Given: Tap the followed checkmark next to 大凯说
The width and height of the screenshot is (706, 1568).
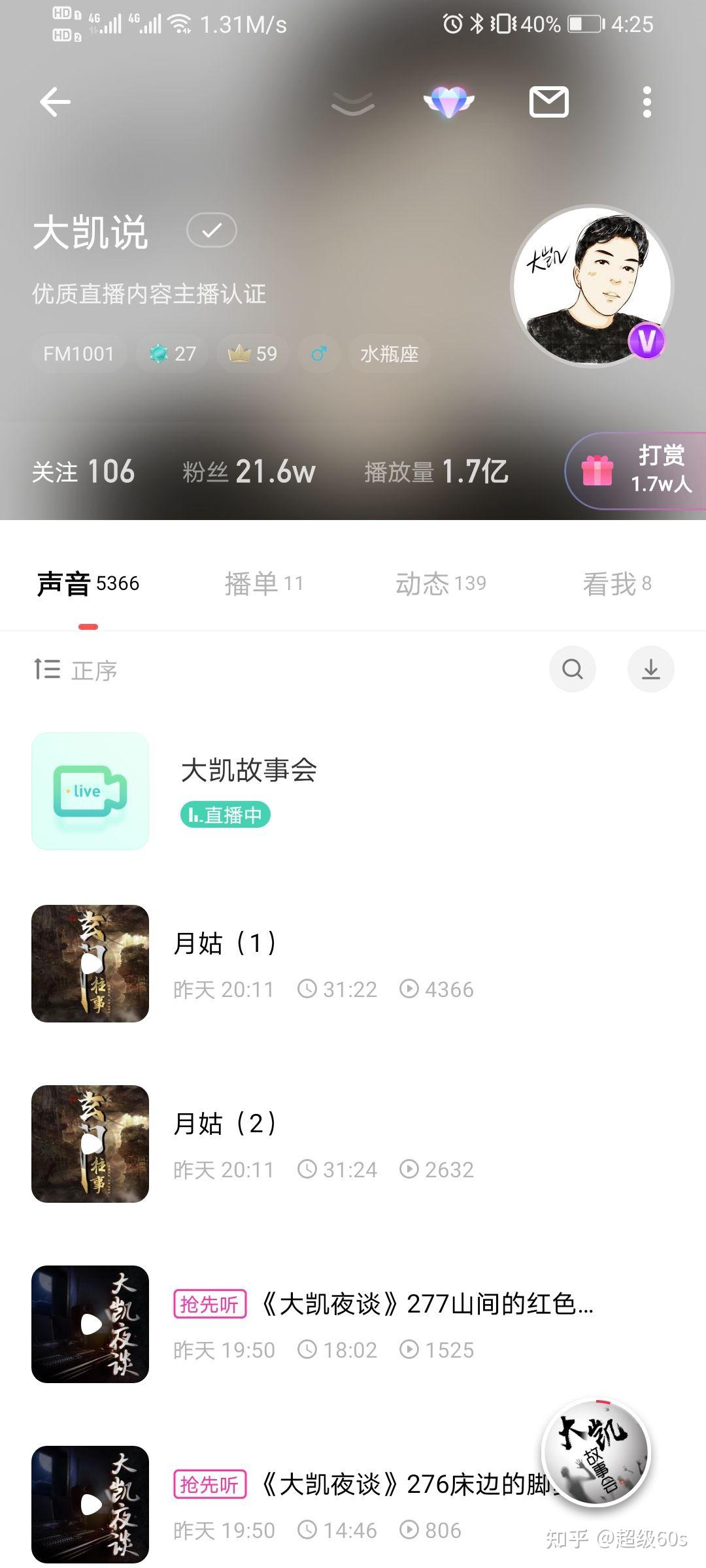Looking at the screenshot, I should coord(211,230).
